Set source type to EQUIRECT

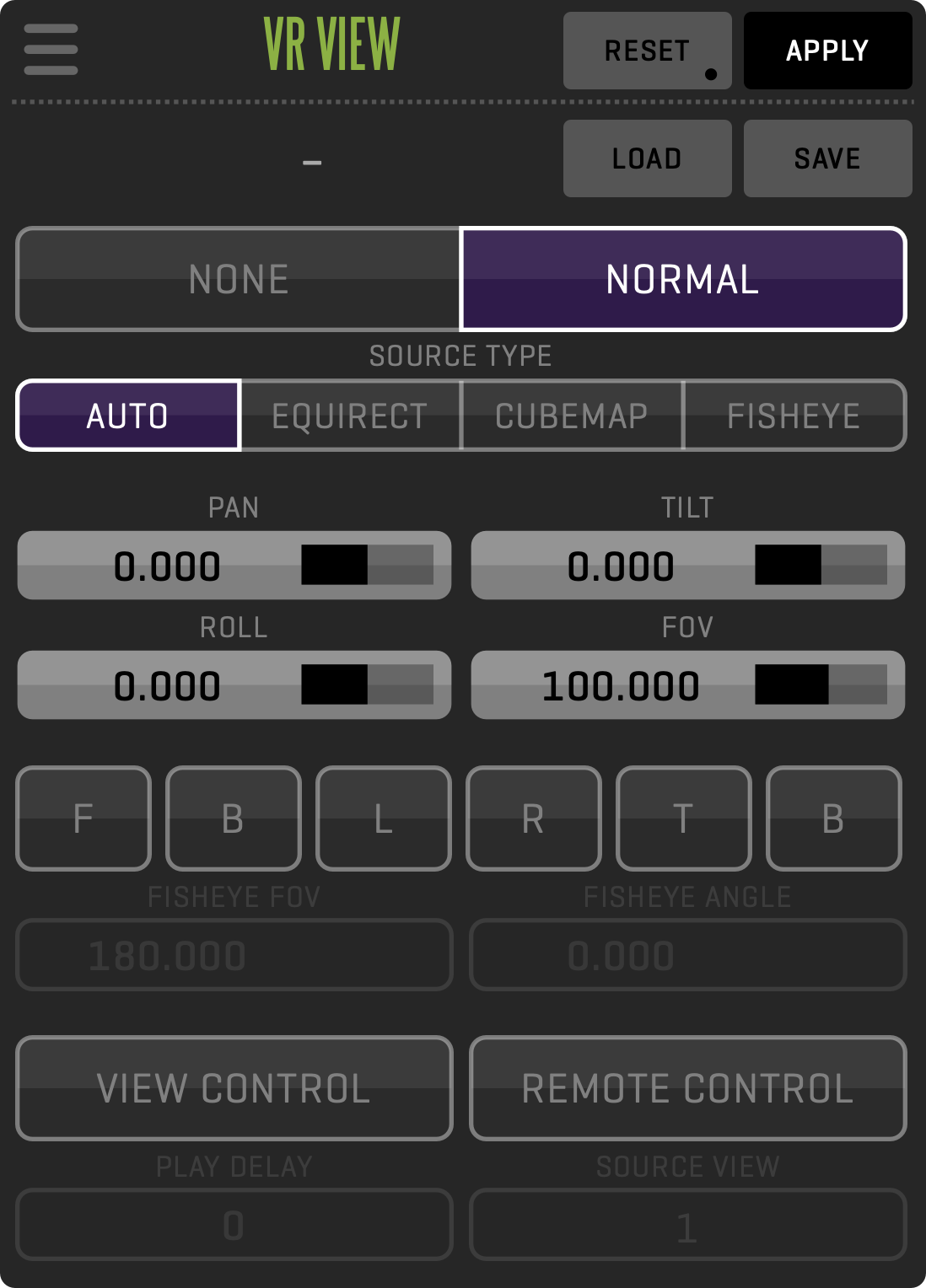(x=350, y=416)
